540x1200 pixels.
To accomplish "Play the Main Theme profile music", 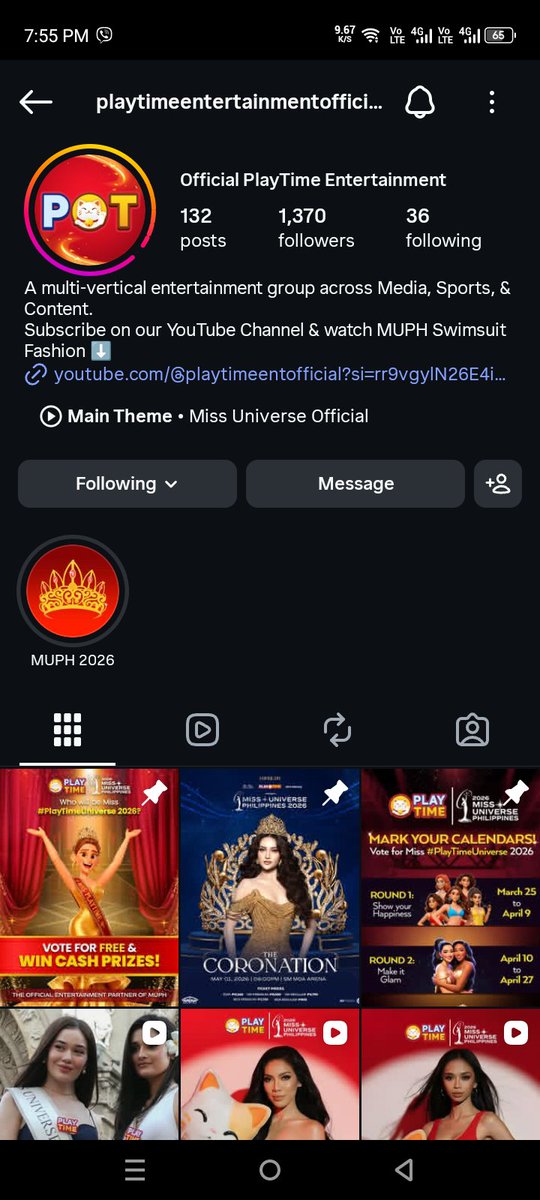I will pyautogui.click(x=204, y=416).
